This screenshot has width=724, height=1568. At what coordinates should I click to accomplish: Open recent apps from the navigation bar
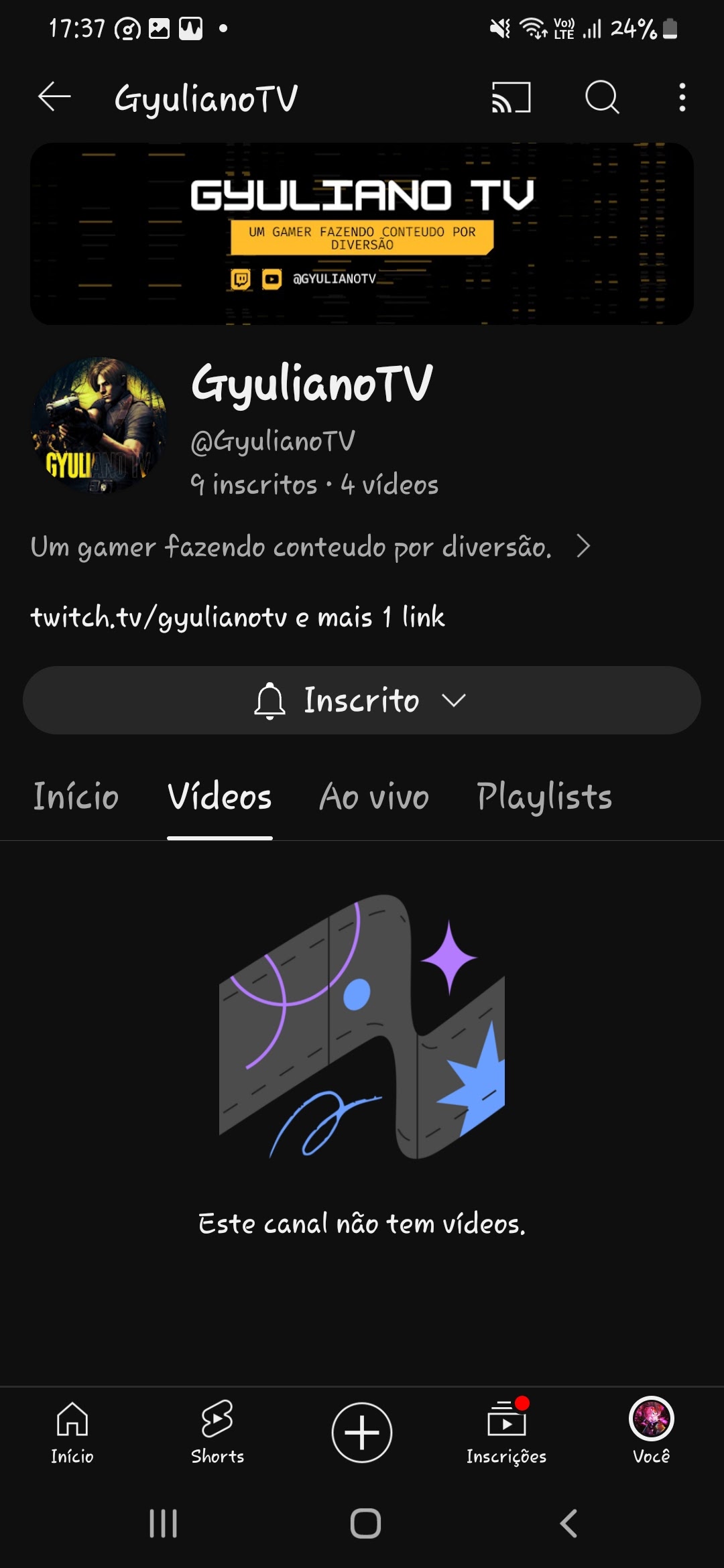tap(163, 1524)
